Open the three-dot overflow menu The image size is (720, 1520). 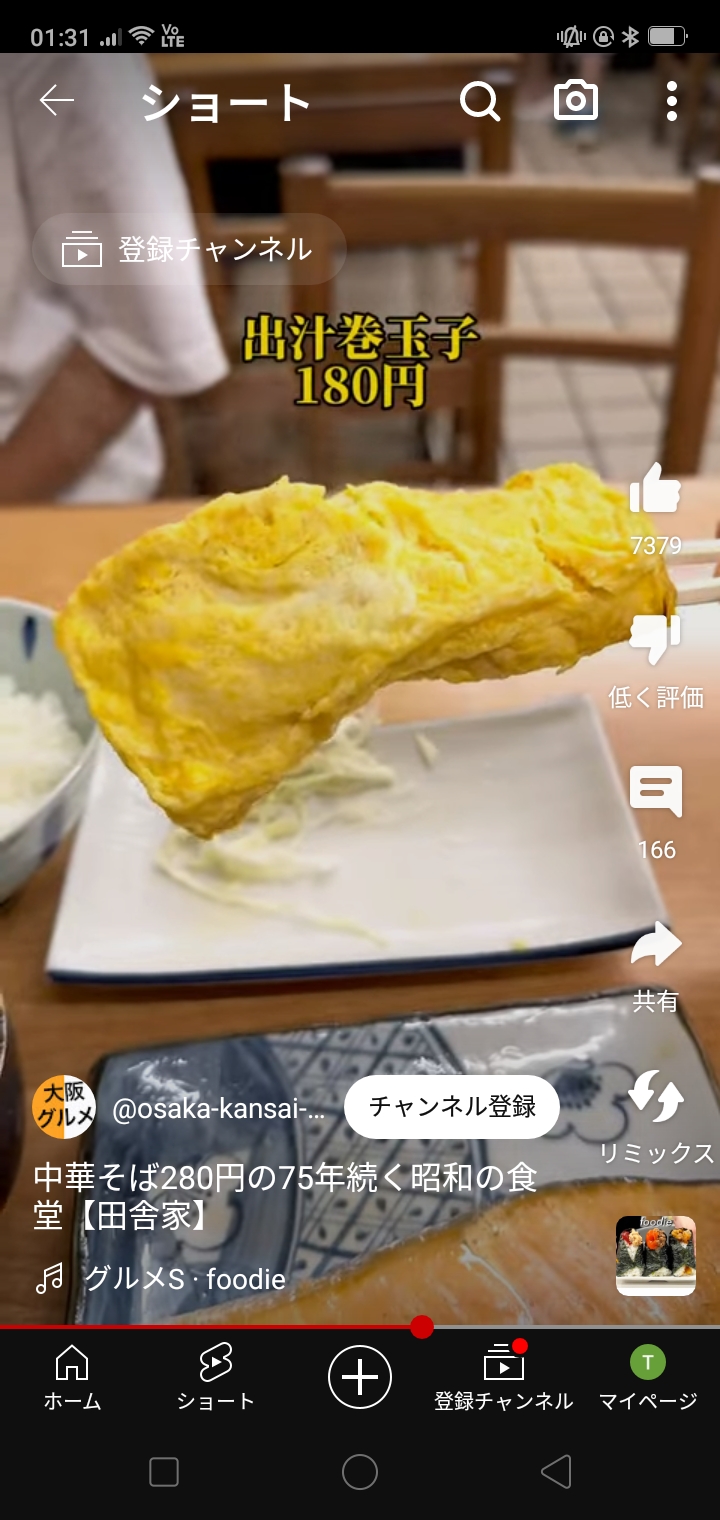click(x=671, y=101)
